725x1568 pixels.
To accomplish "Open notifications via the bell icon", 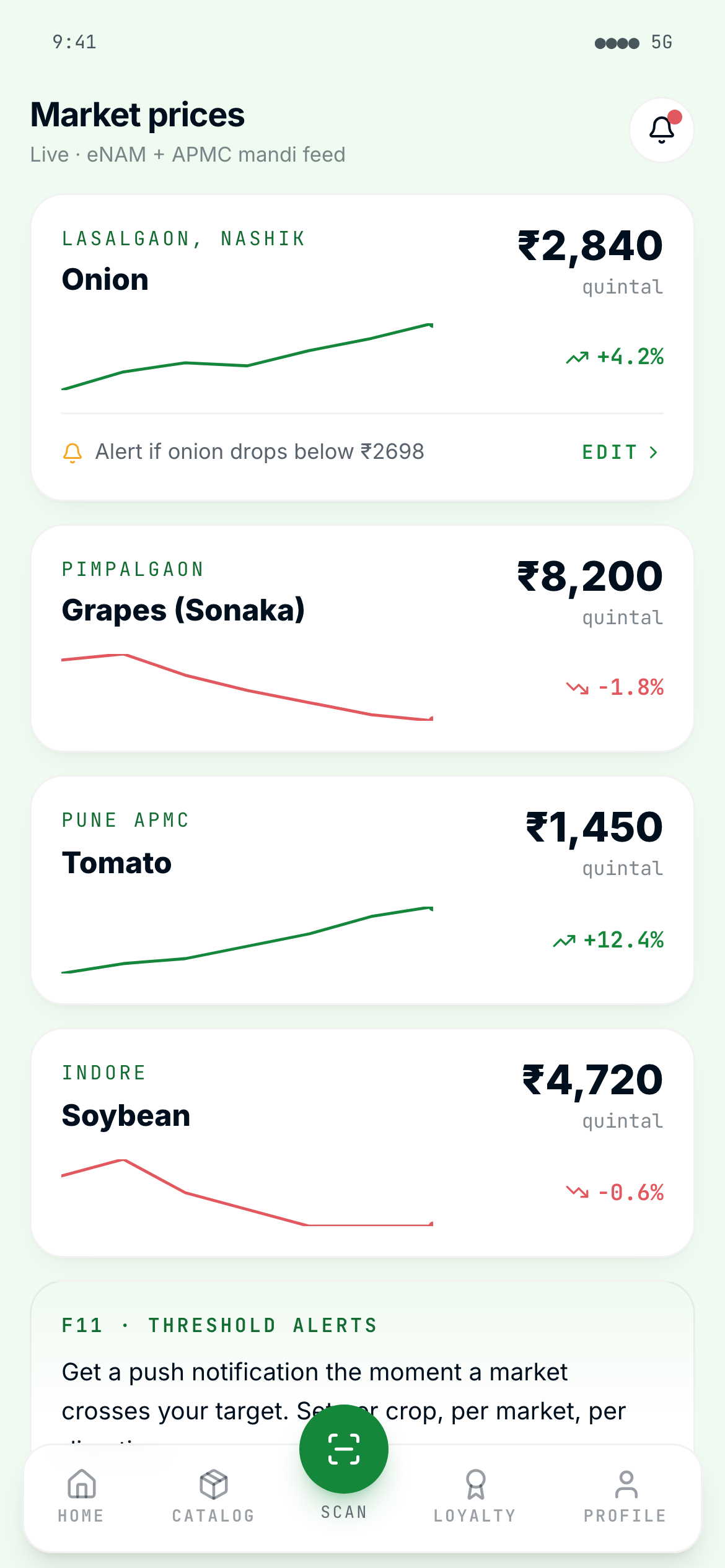I will [662, 129].
